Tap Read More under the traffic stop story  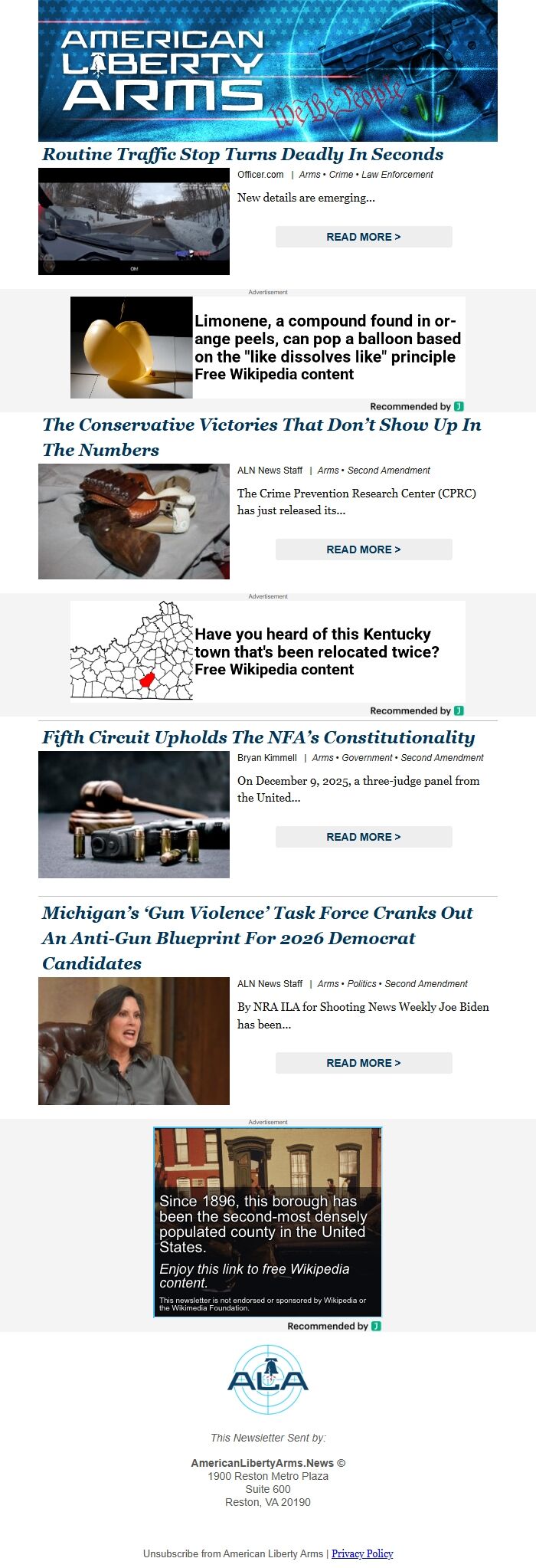pyautogui.click(x=364, y=237)
